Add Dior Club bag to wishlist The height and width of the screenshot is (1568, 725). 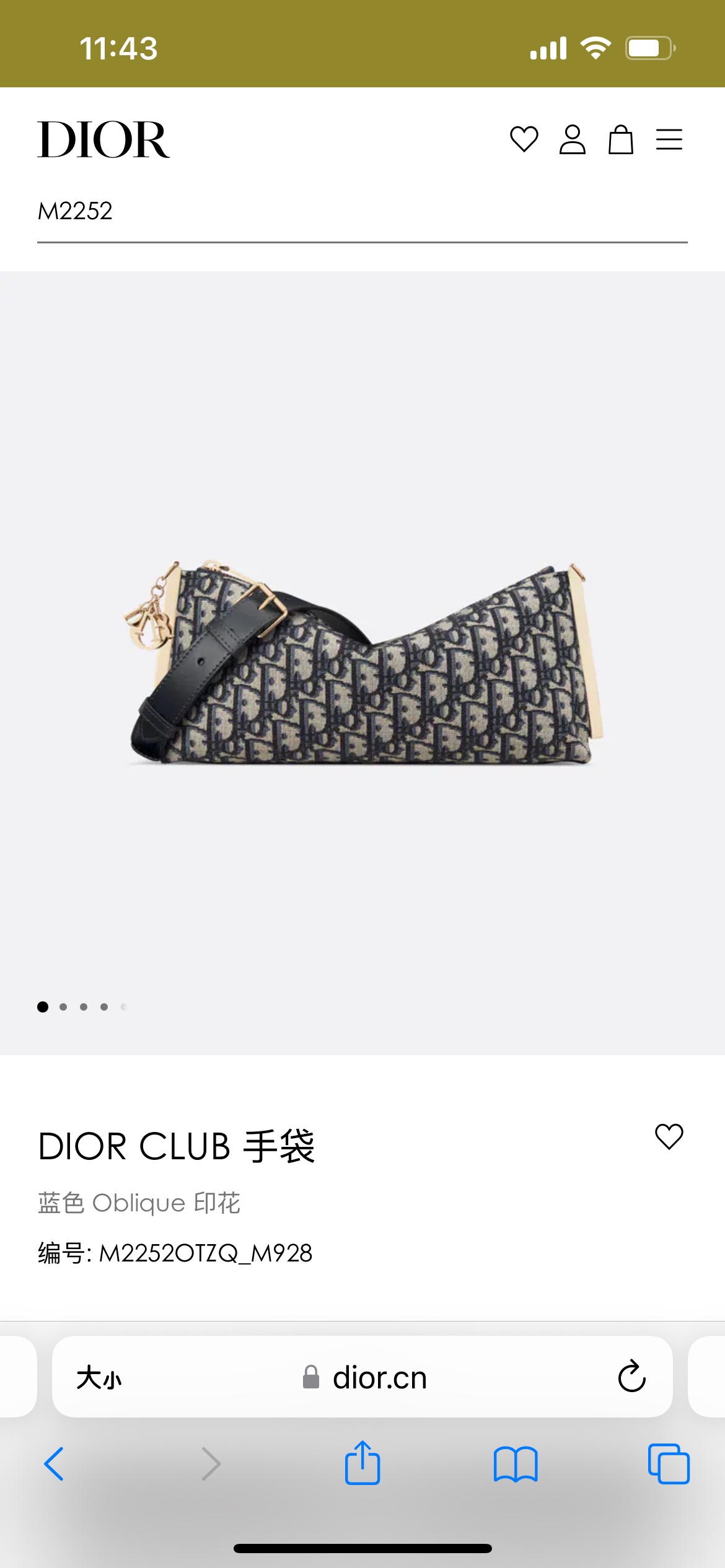coord(669,1136)
